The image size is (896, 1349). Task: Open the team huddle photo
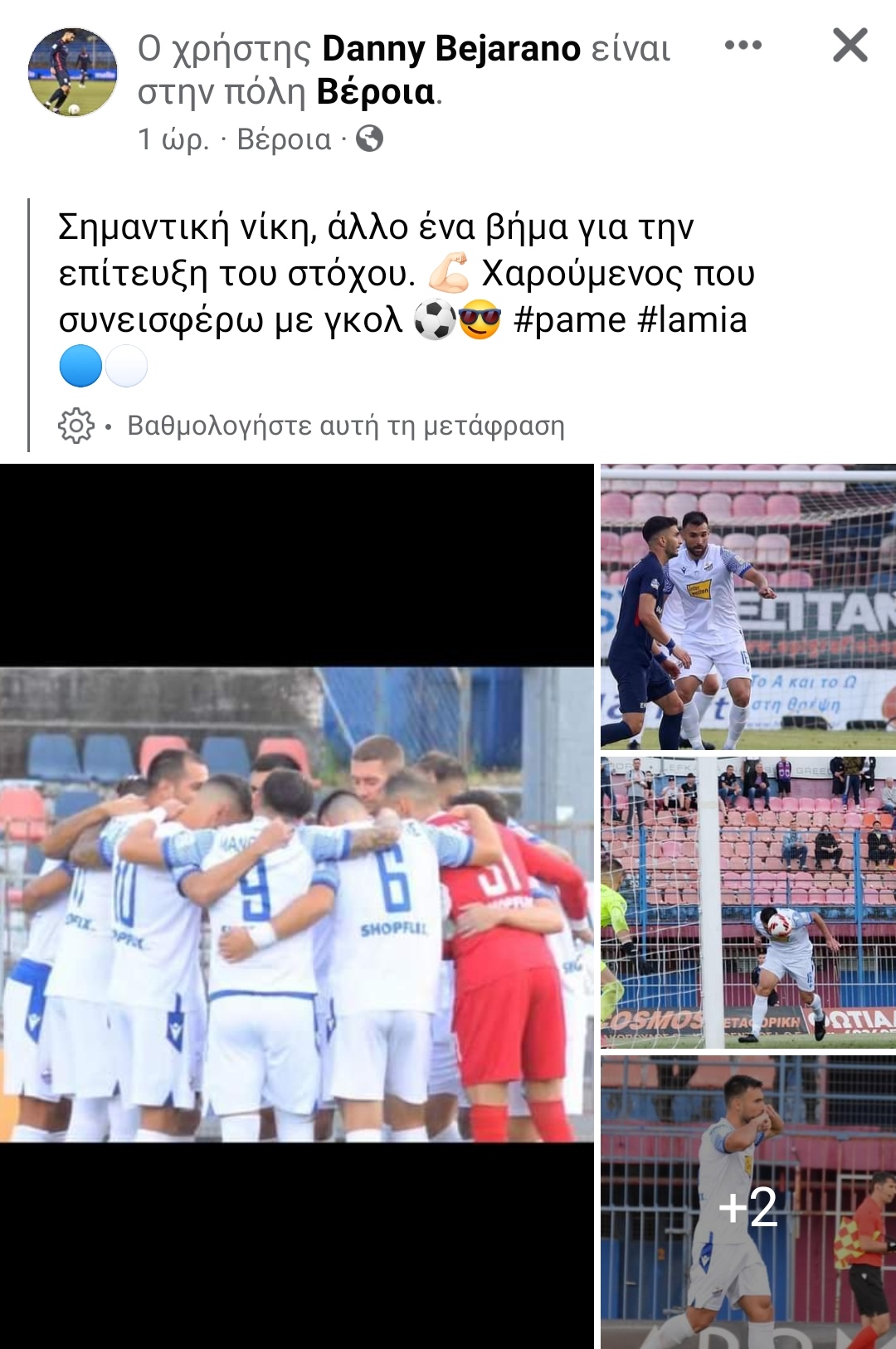(x=296, y=904)
